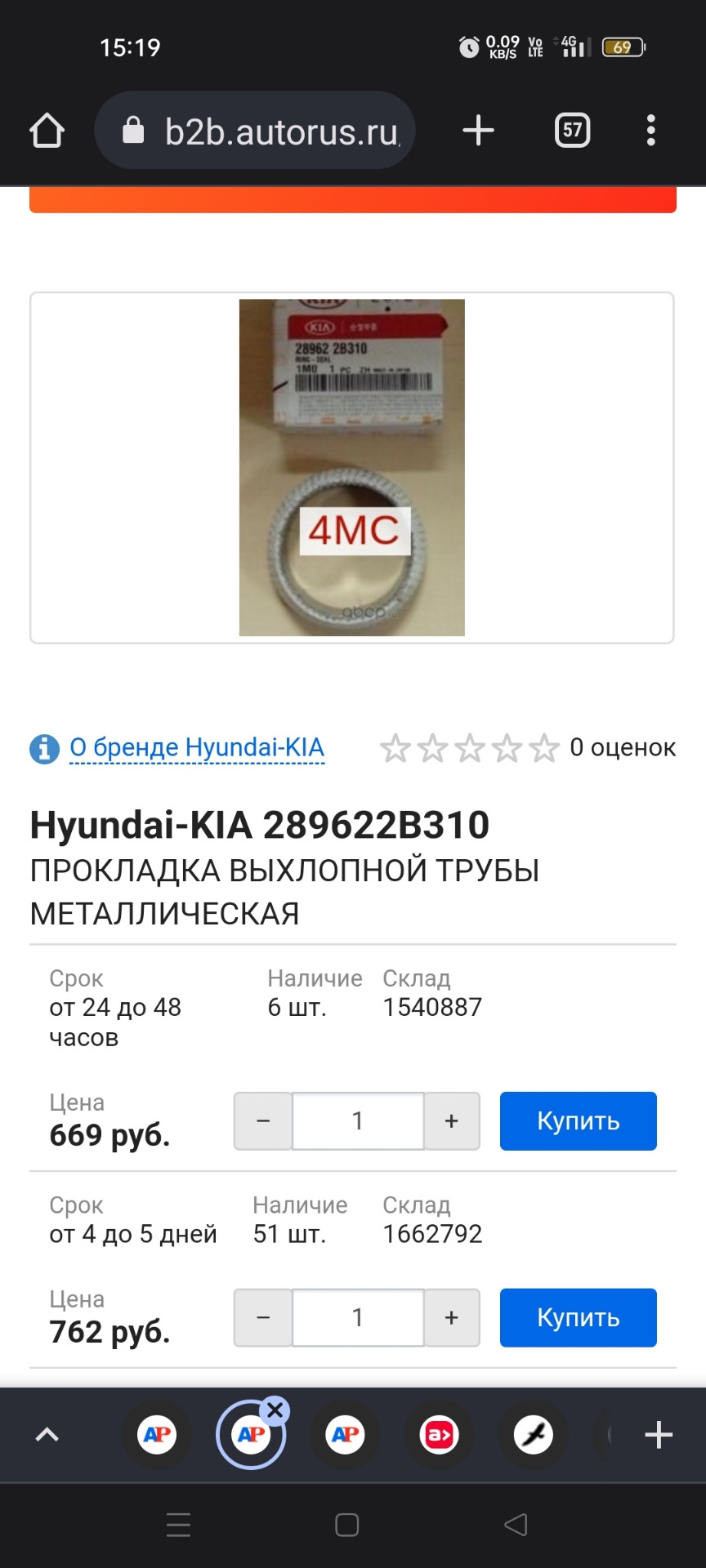This screenshot has height=1568, width=706.
Task: Decrease quantity for the 669 руб. offer
Action: coord(262,1120)
